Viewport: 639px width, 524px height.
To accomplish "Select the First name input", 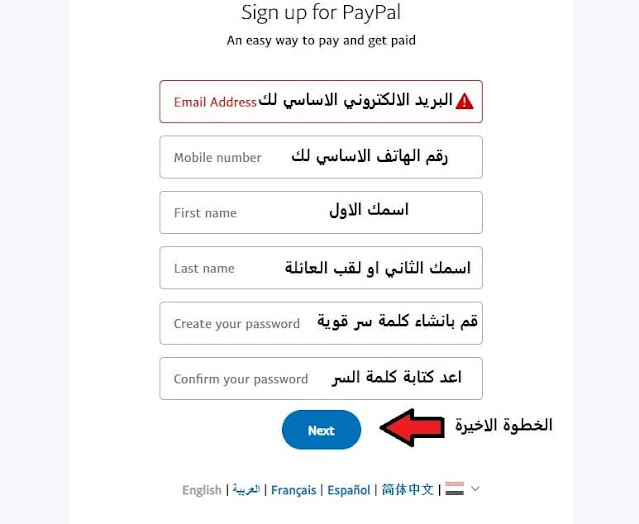I will [320, 212].
